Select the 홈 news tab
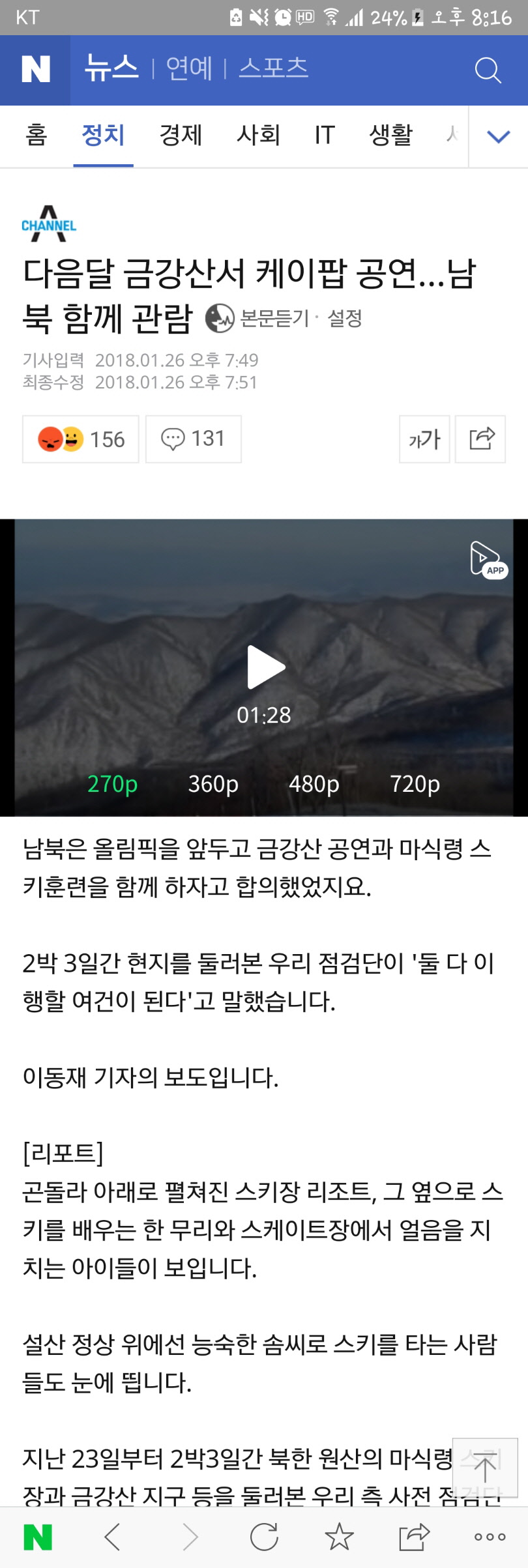Image resolution: width=528 pixels, height=1568 pixels. tap(37, 136)
